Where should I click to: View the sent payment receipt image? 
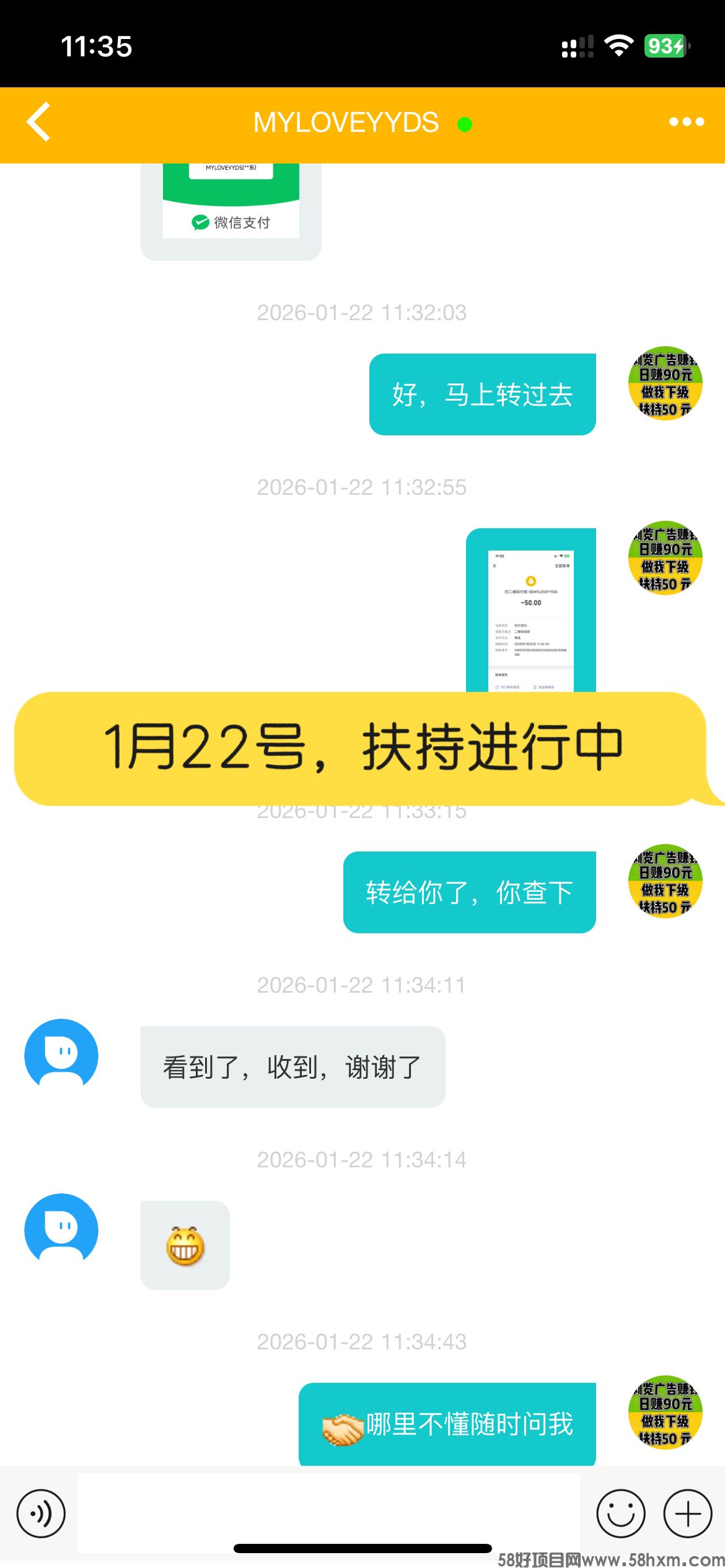point(531,613)
